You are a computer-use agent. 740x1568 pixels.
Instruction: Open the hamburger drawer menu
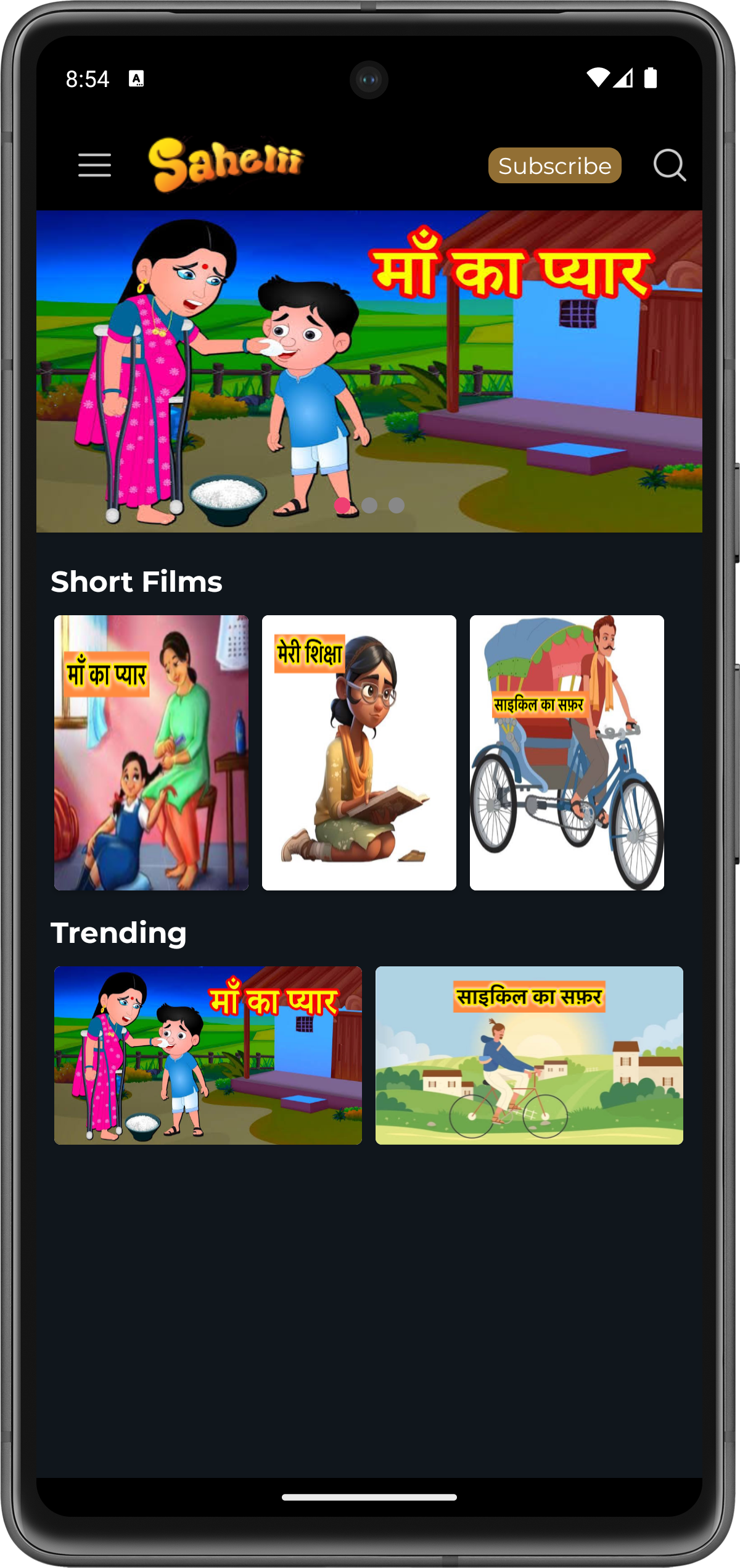point(94,165)
